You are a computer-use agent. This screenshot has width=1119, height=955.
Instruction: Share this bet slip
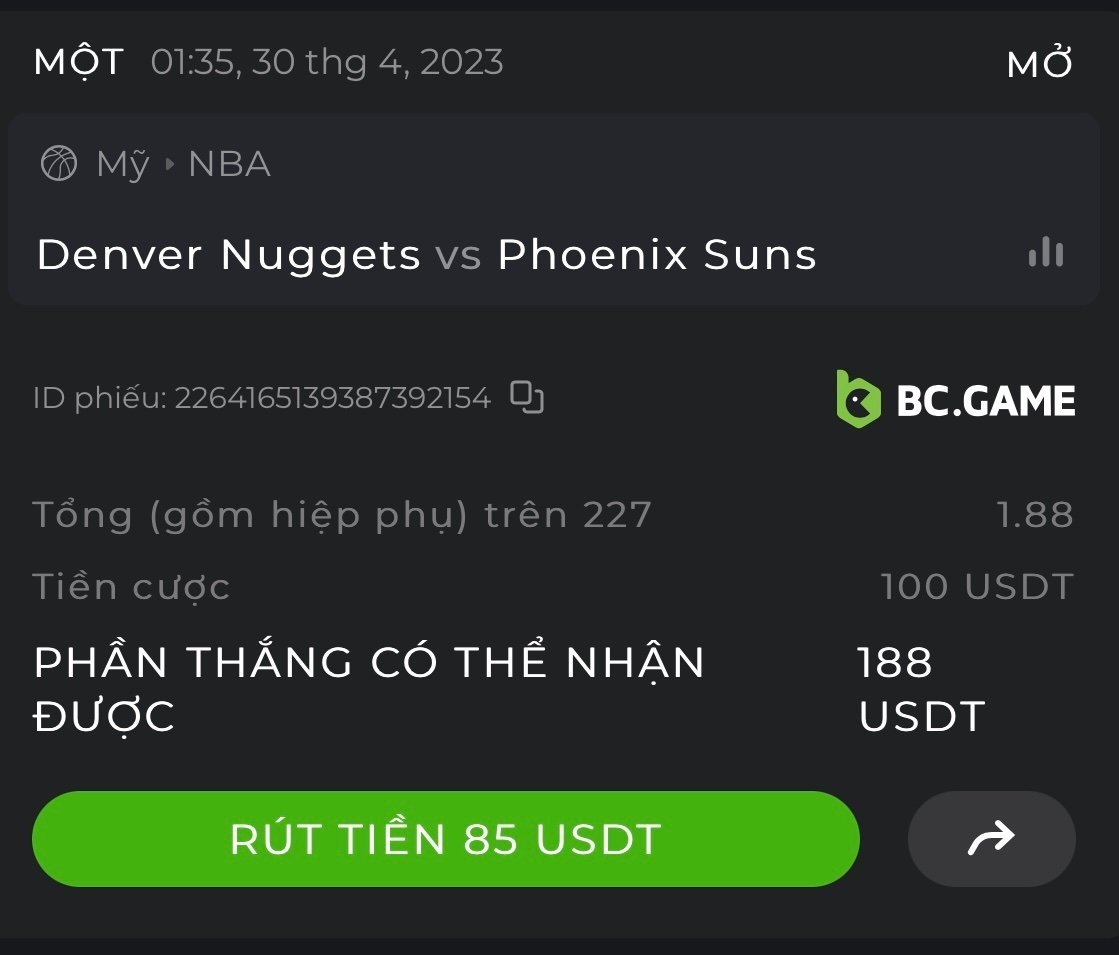(x=991, y=839)
